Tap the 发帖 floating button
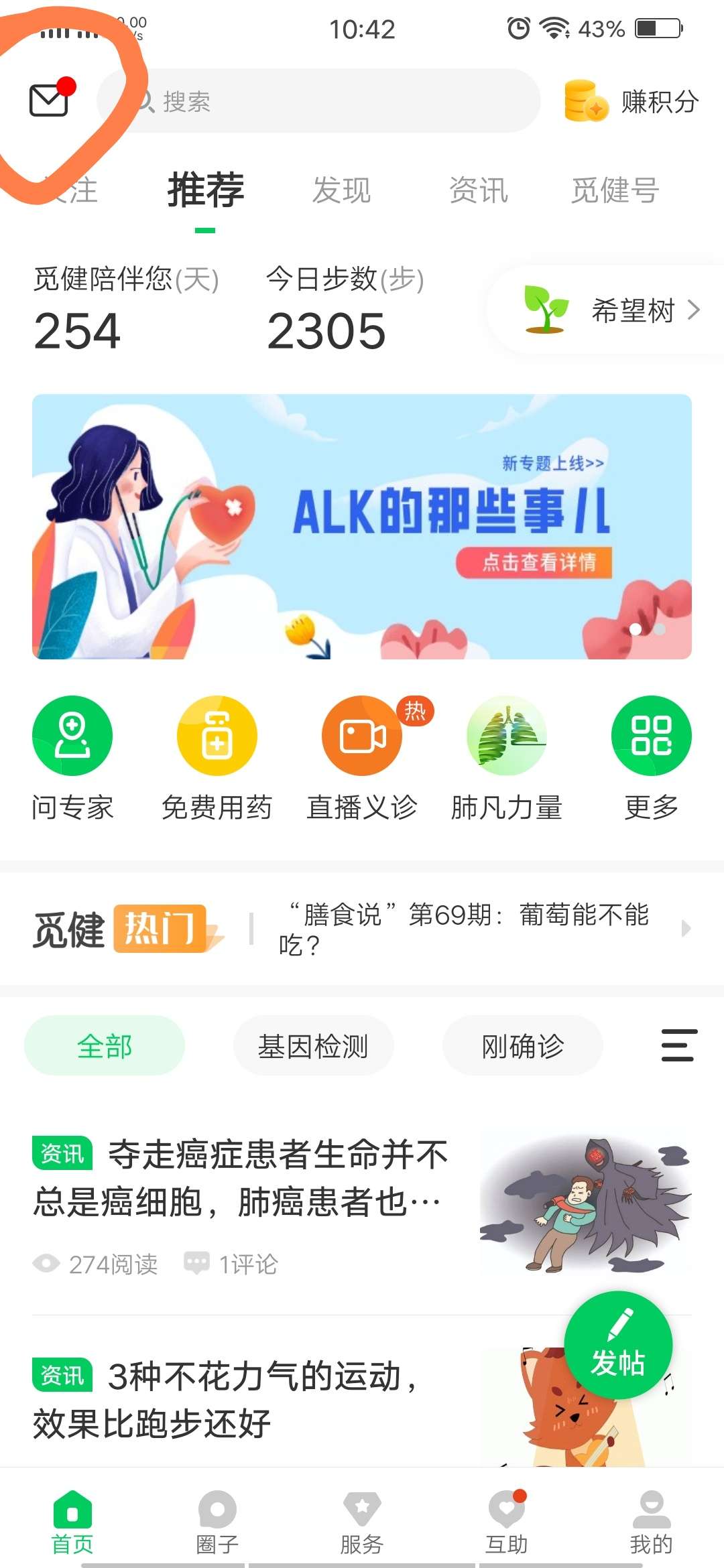The width and height of the screenshot is (724, 1568). 618,1344
